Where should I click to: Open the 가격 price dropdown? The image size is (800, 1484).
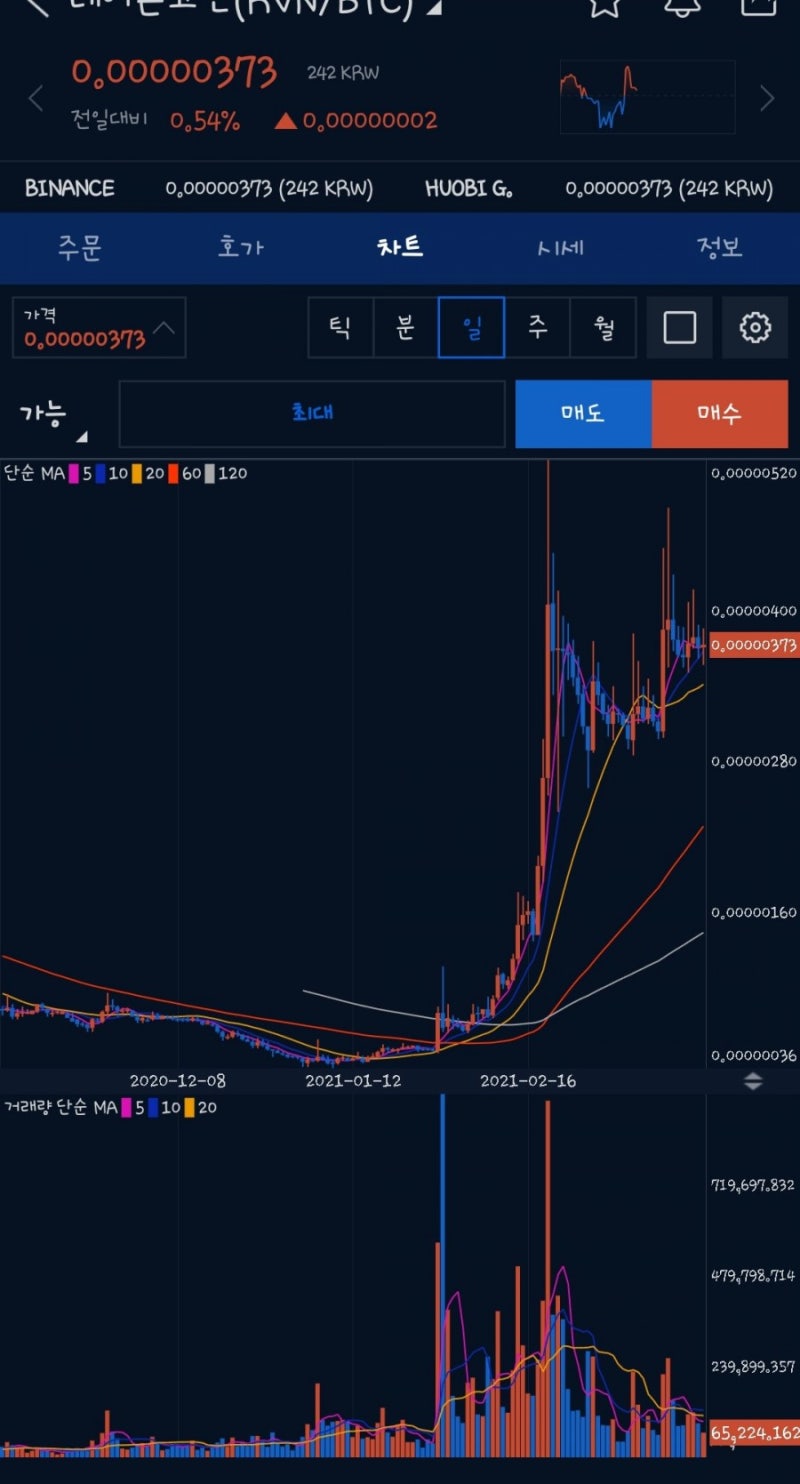(x=98, y=328)
